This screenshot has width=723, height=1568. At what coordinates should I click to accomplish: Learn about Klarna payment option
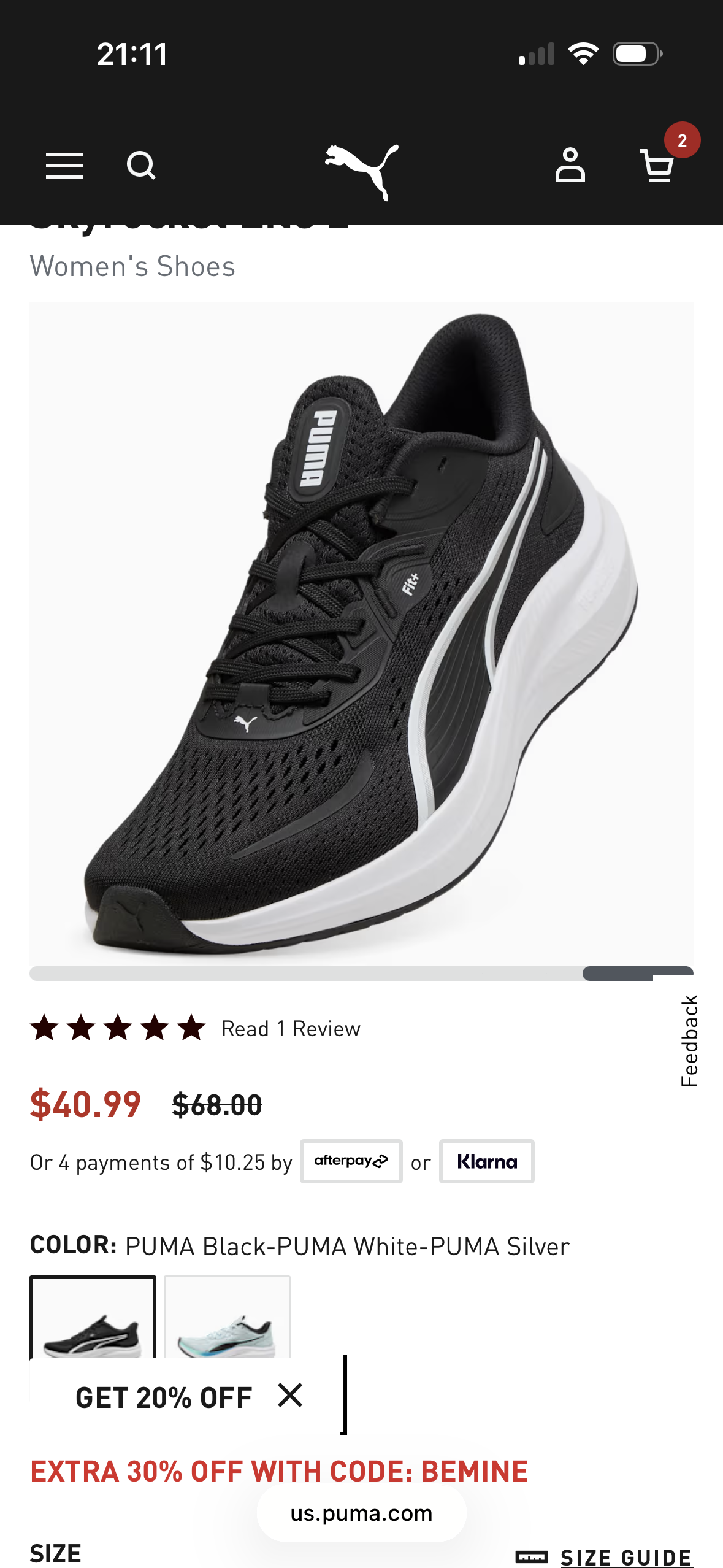(x=486, y=1161)
